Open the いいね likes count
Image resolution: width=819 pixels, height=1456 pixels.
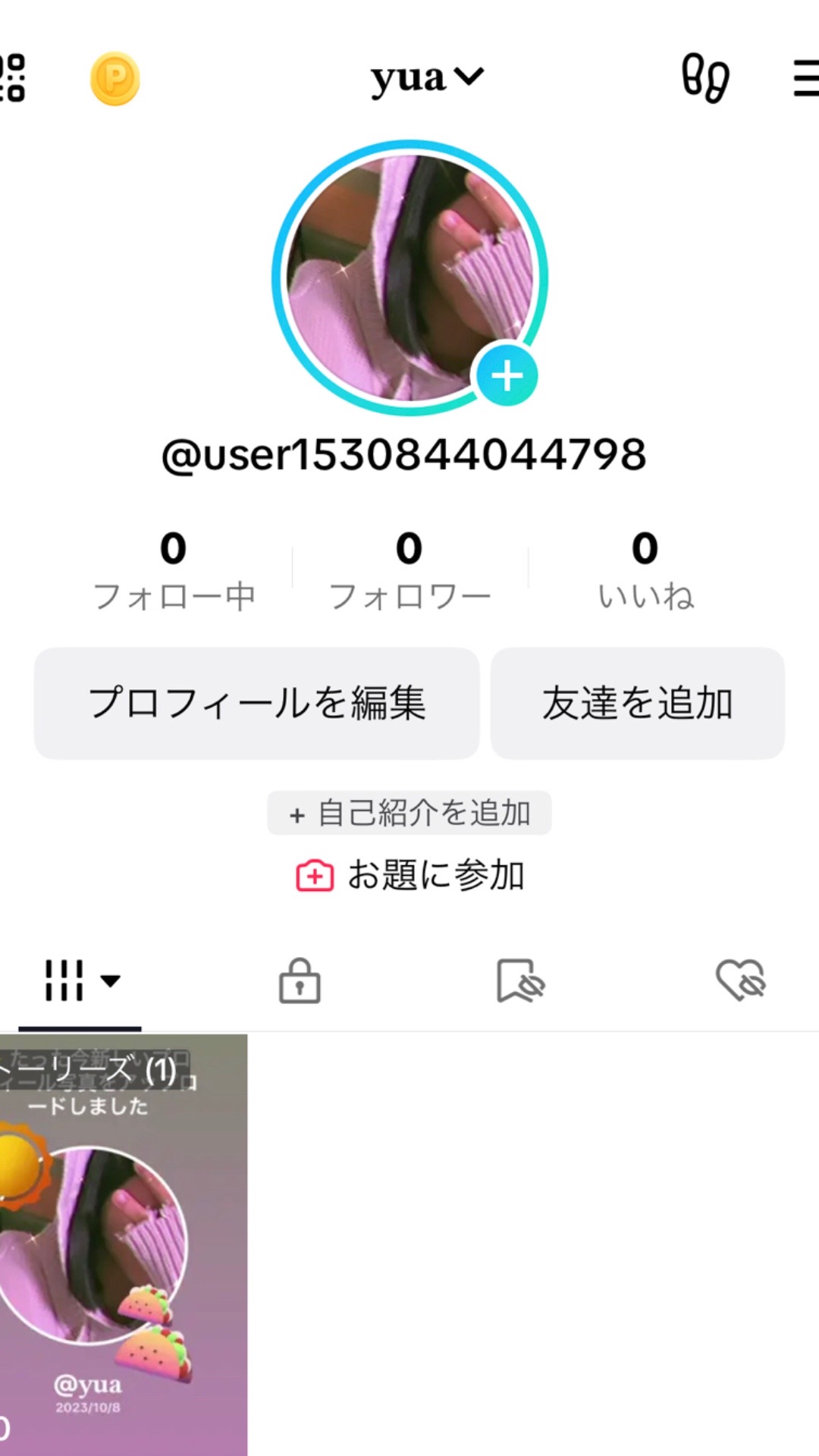tap(645, 570)
